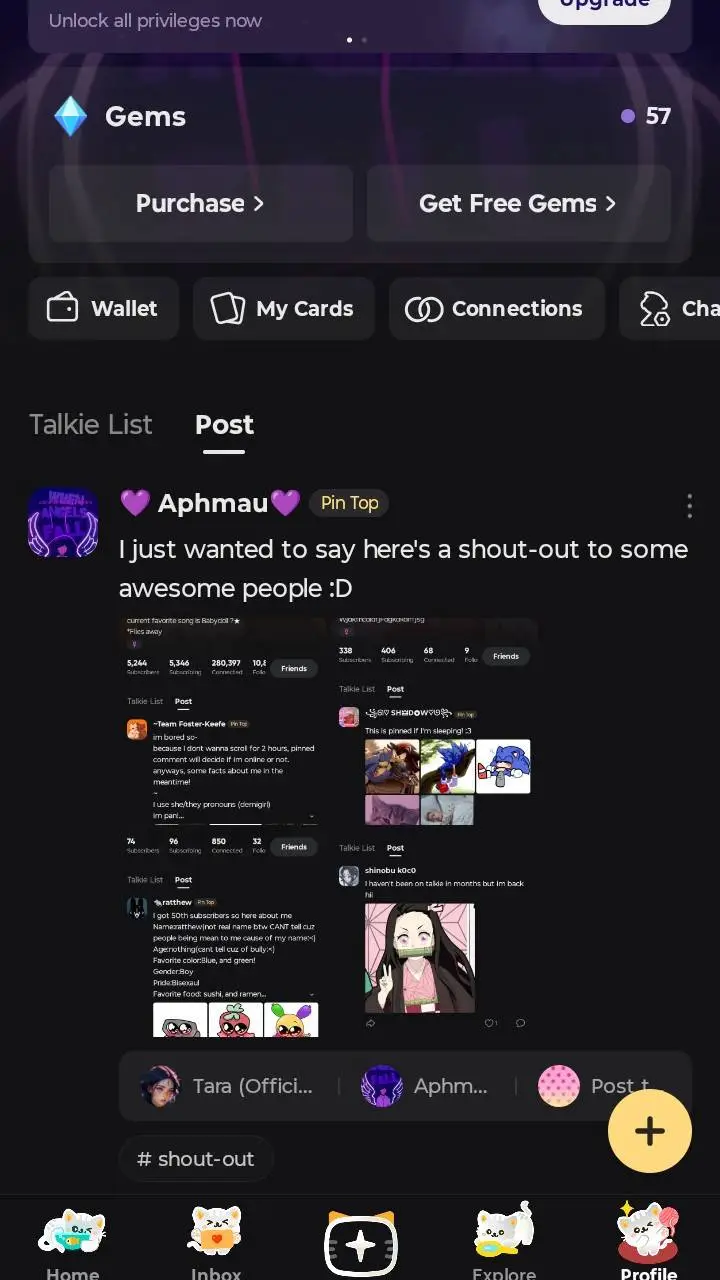Tap the Upgrade button
The width and height of the screenshot is (720, 1280).
pyautogui.click(x=604, y=6)
